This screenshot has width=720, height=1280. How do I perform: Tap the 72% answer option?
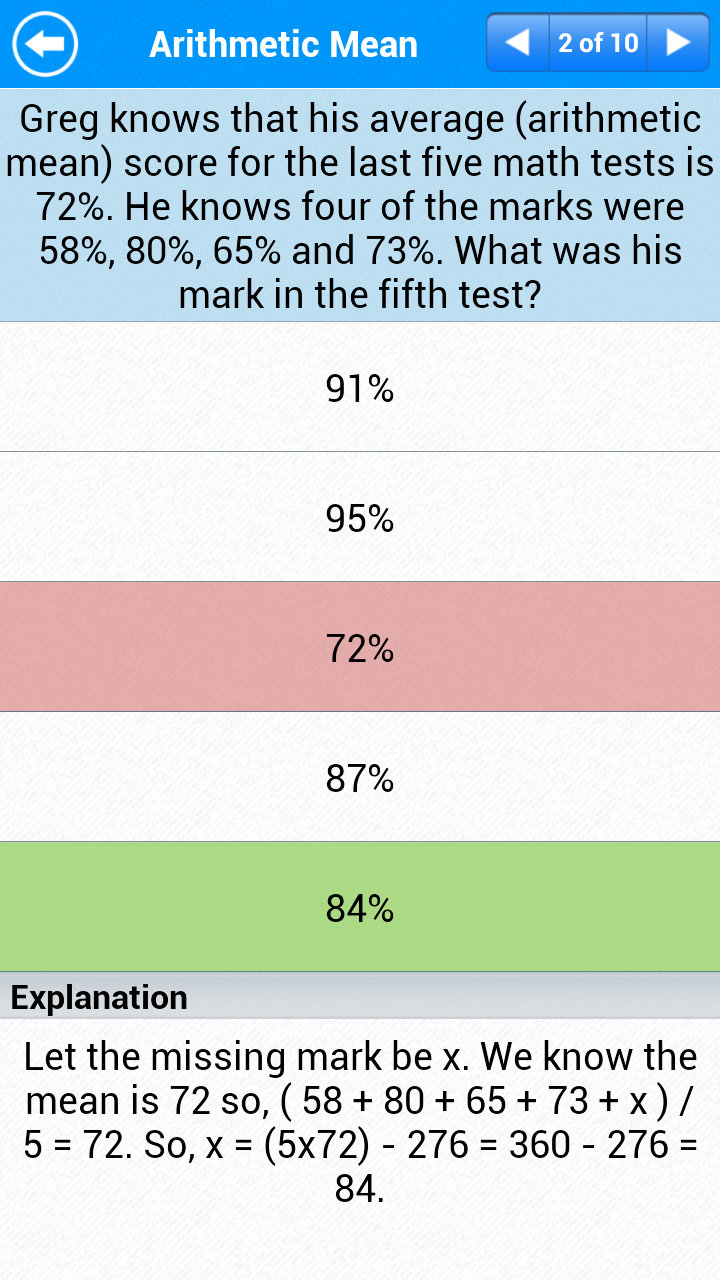pyautogui.click(x=360, y=648)
